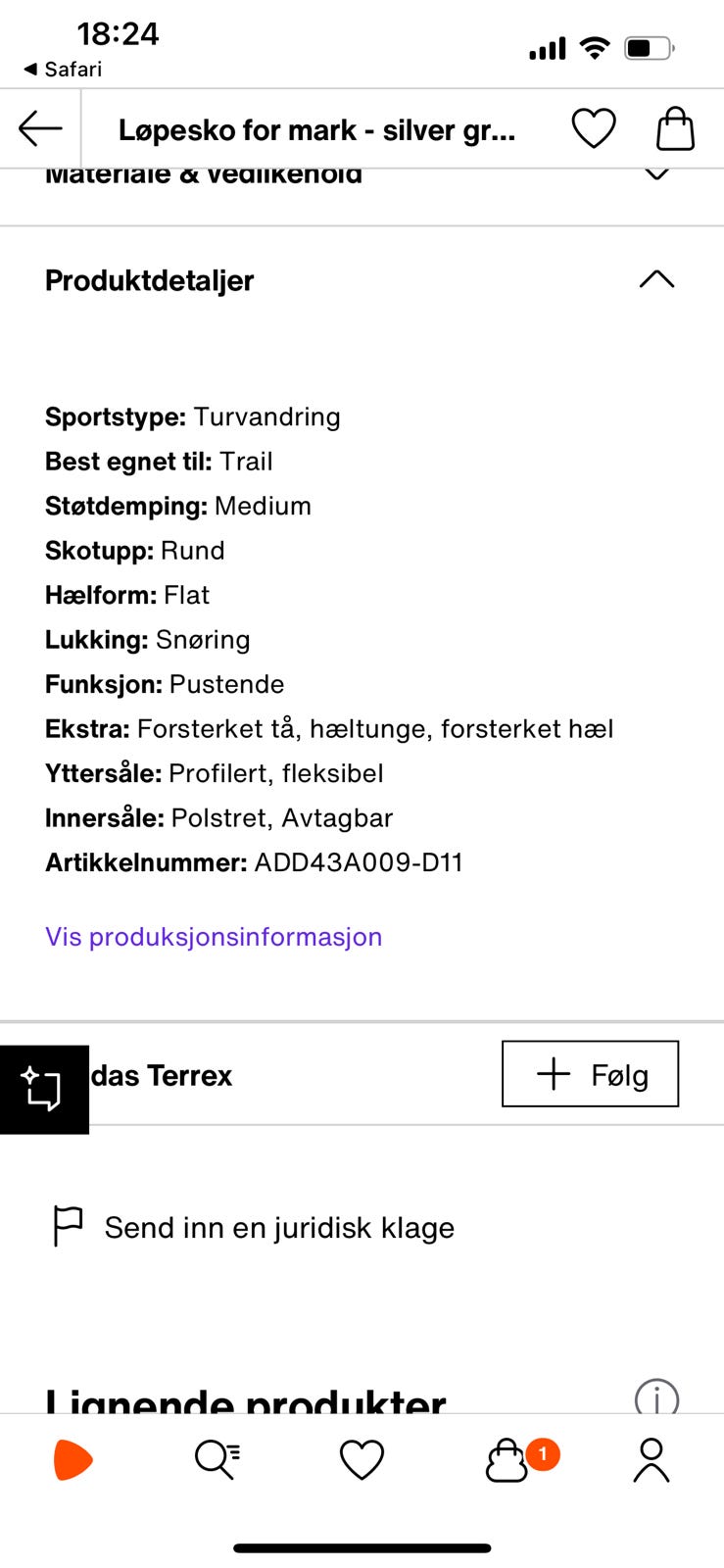
Task: Open the wishlist heart icon in bottom navigation
Action: (x=362, y=1459)
